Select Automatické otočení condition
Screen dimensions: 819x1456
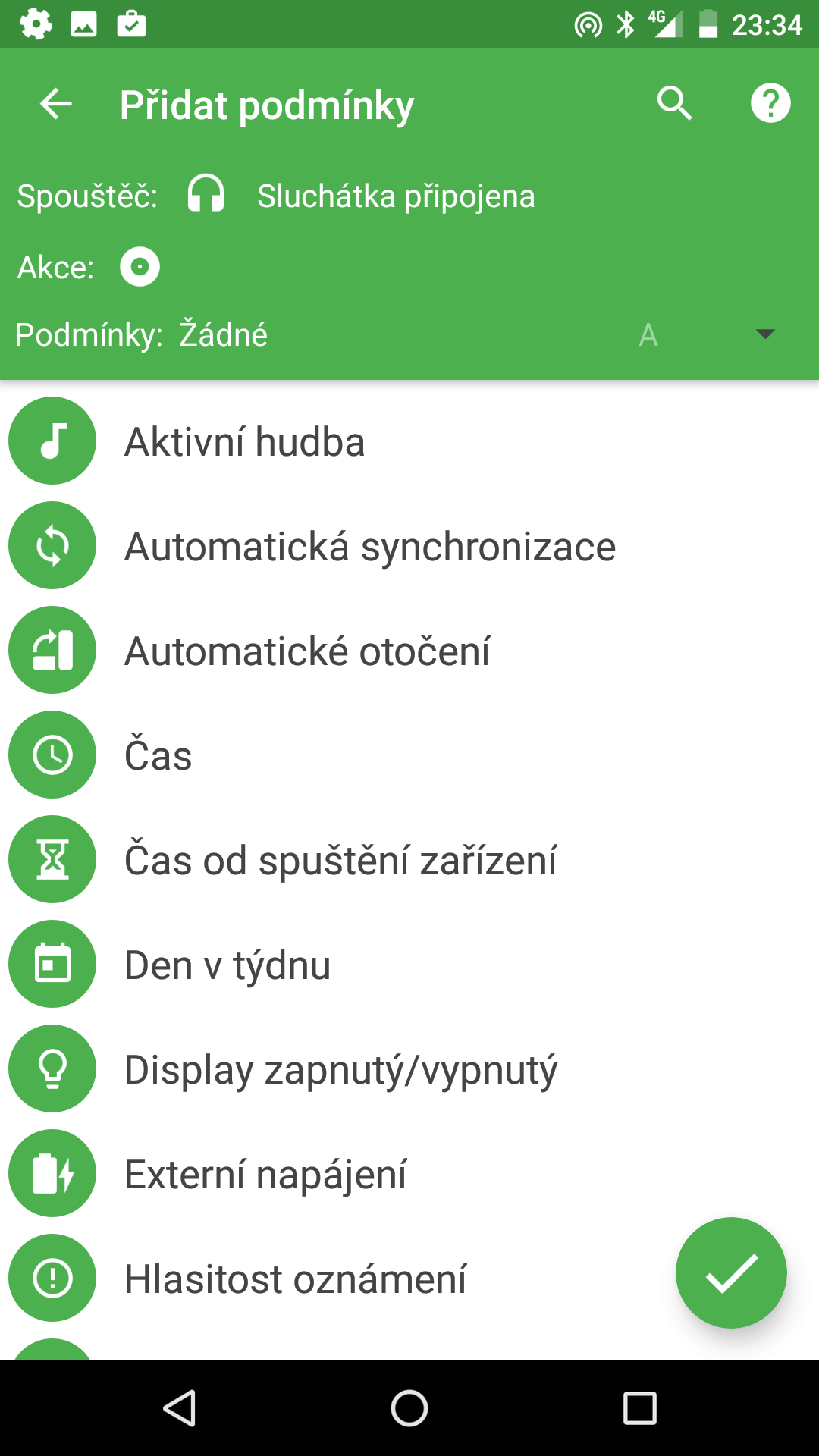pyautogui.click(x=409, y=651)
